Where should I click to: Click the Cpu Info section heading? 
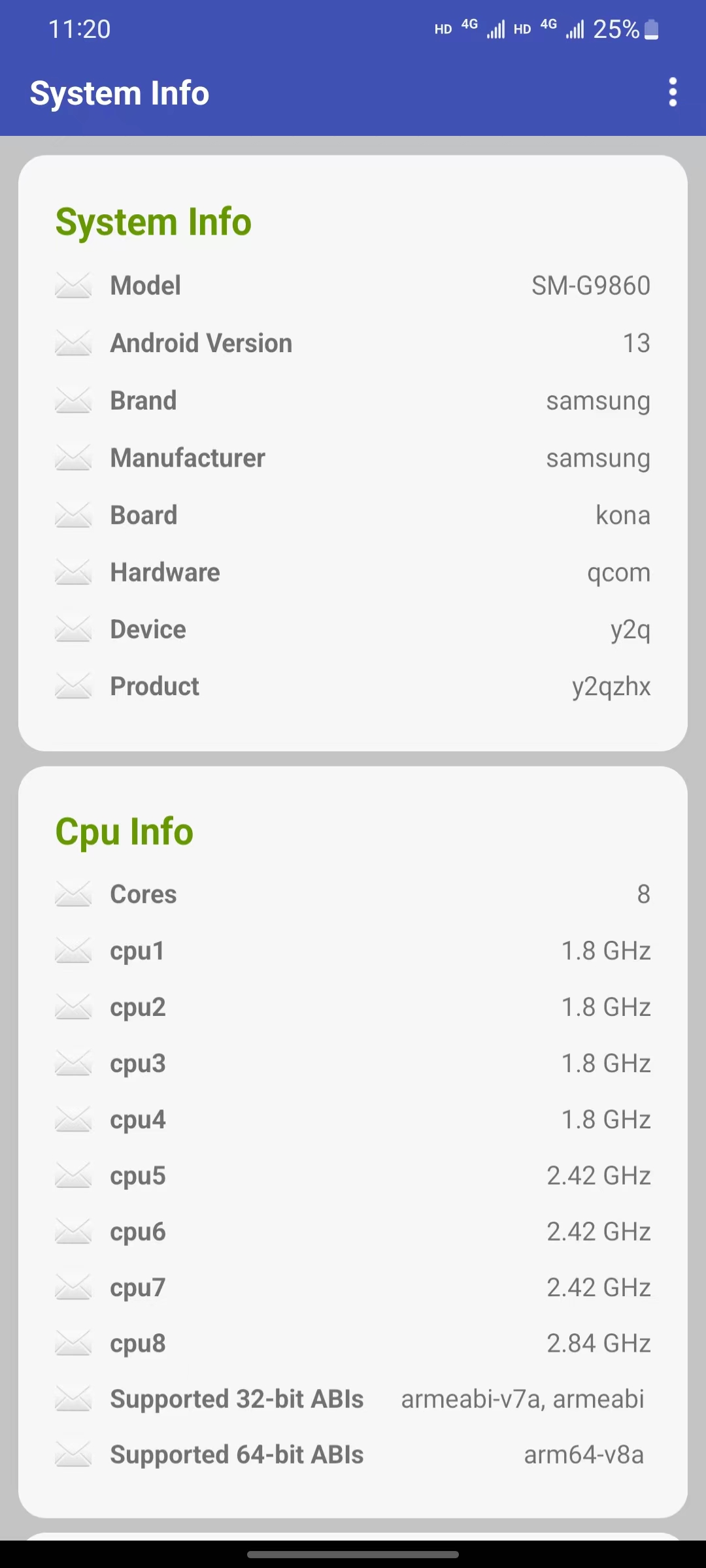coord(124,831)
